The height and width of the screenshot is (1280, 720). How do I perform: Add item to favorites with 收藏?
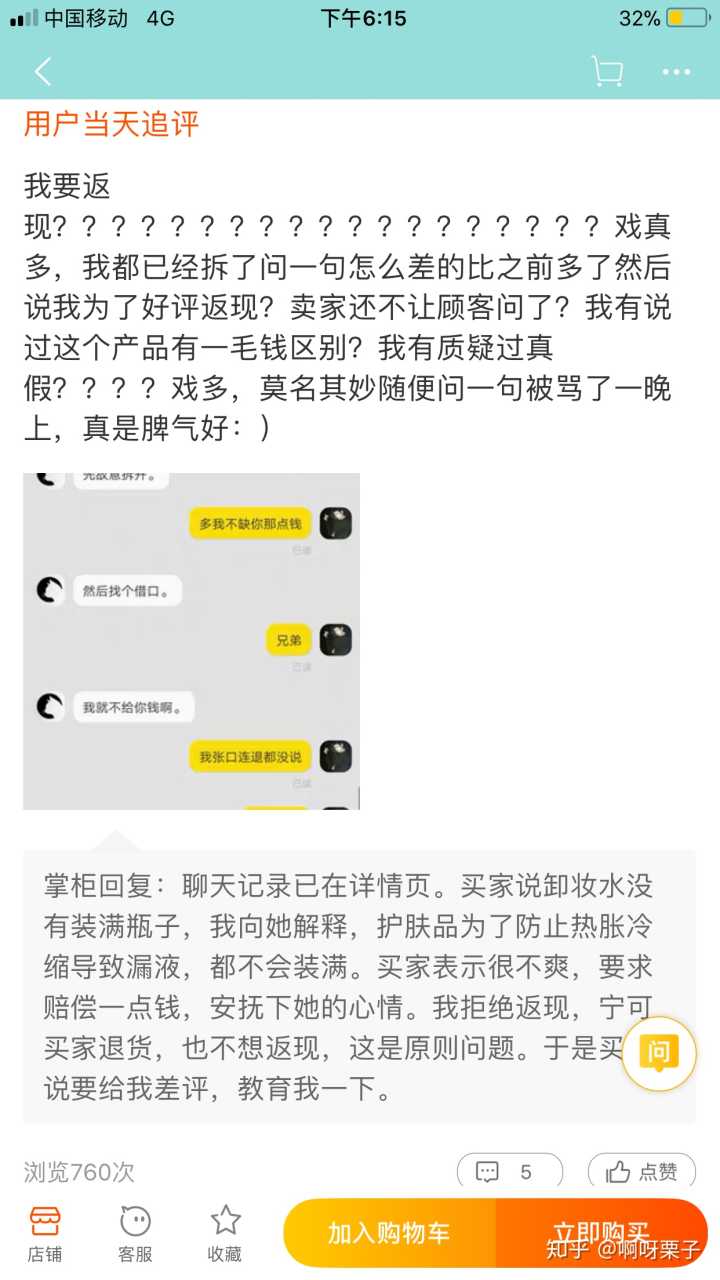[225, 1233]
